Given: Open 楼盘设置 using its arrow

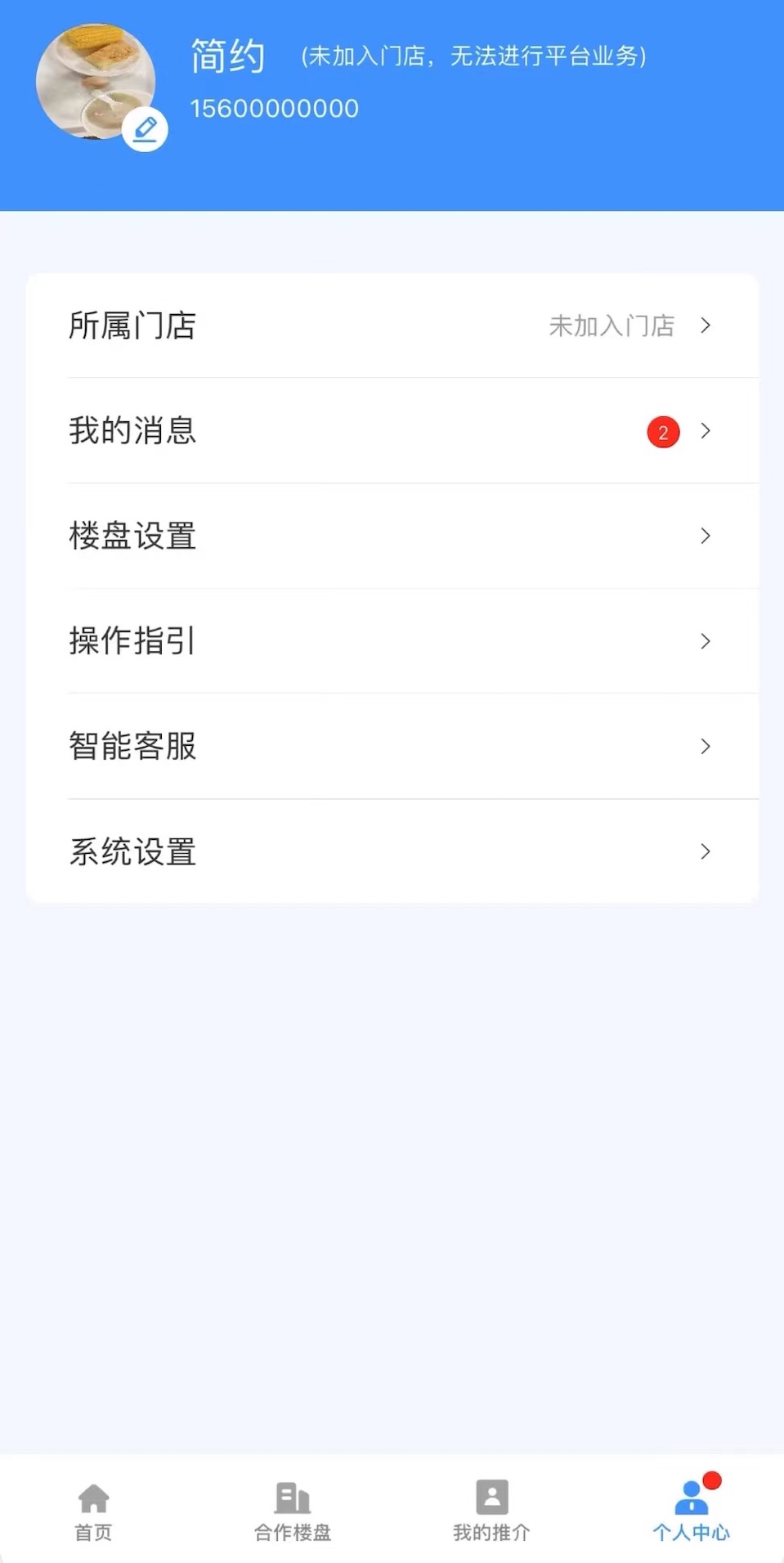Looking at the screenshot, I should click(705, 537).
